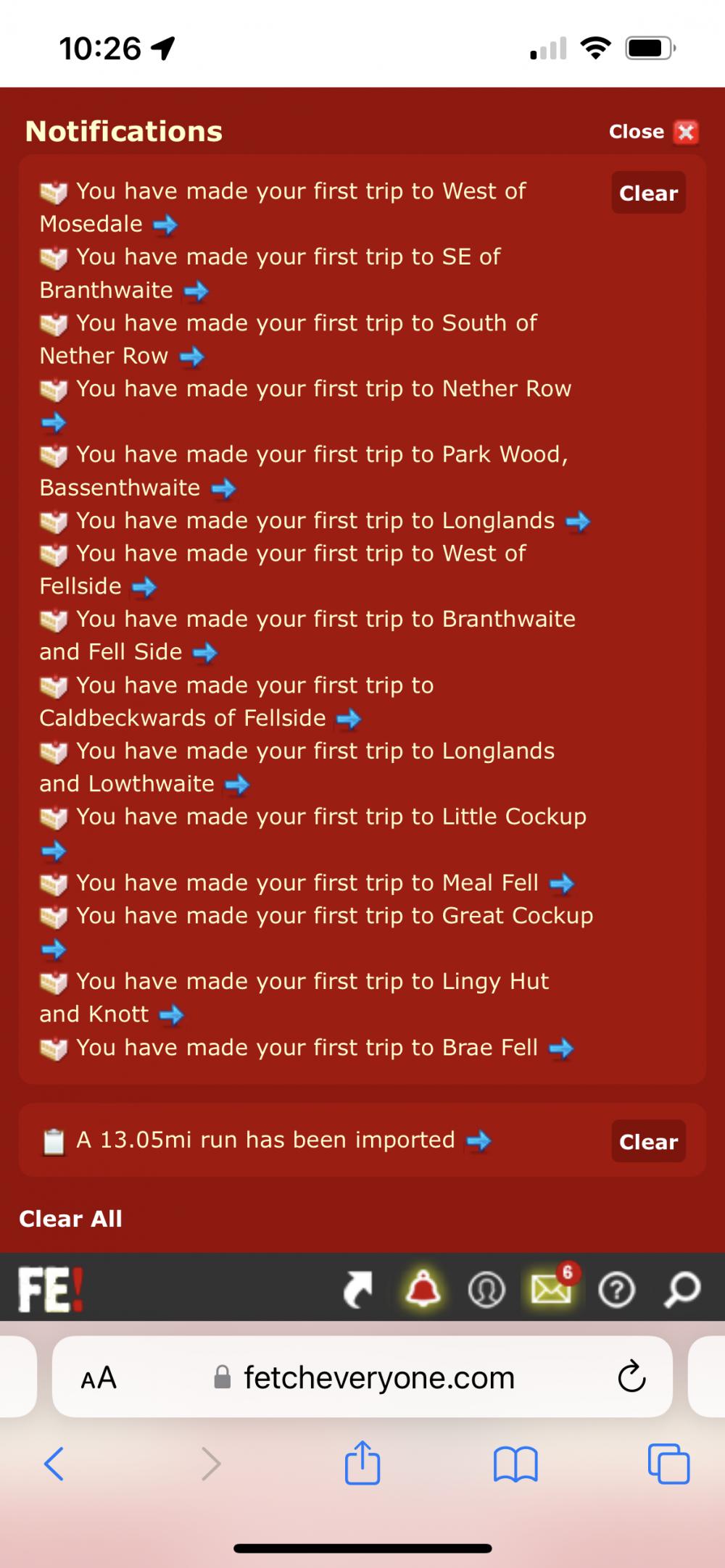Follow the arrow for Brae Fell trip
Screen dimensions: 725x1568
point(561,1048)
